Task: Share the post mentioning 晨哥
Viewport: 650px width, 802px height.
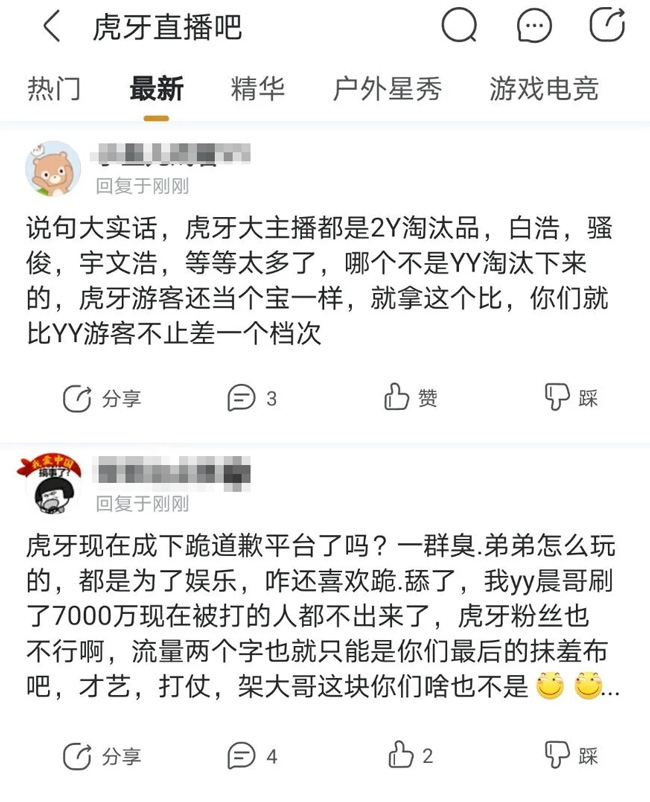Action: pos(101,755)
